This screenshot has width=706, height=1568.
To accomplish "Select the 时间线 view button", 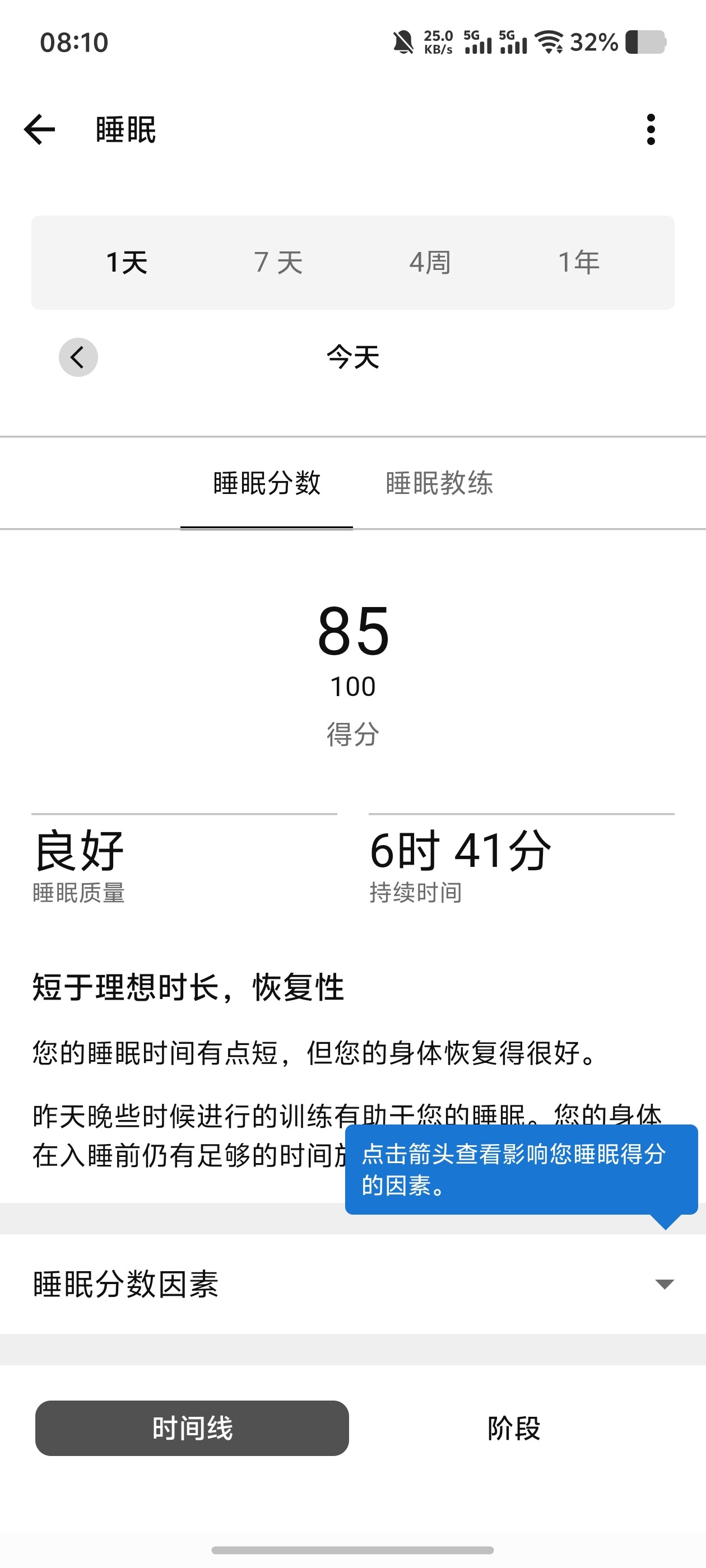I will point(192,1428).
